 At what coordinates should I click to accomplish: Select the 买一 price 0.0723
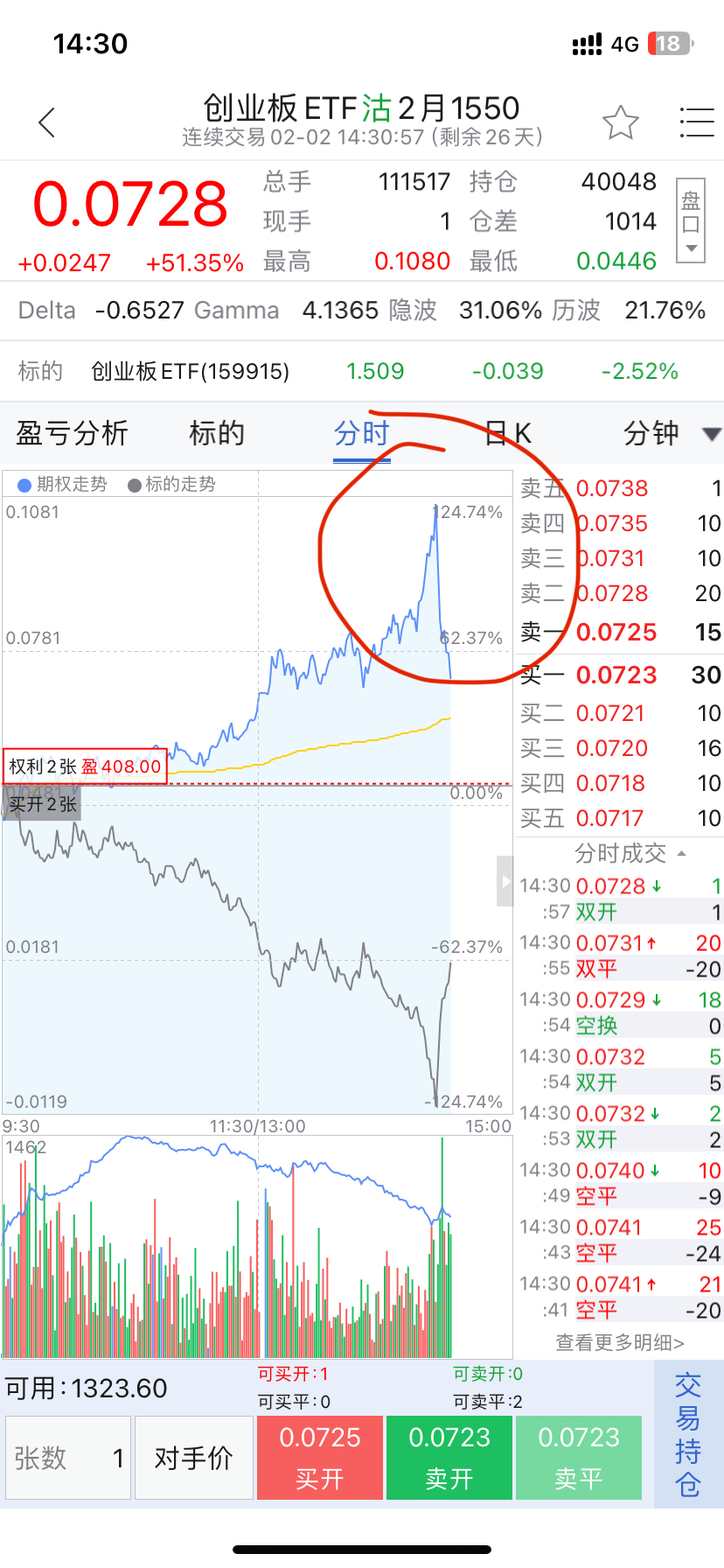pyautogui.click(x=616, y=675)
